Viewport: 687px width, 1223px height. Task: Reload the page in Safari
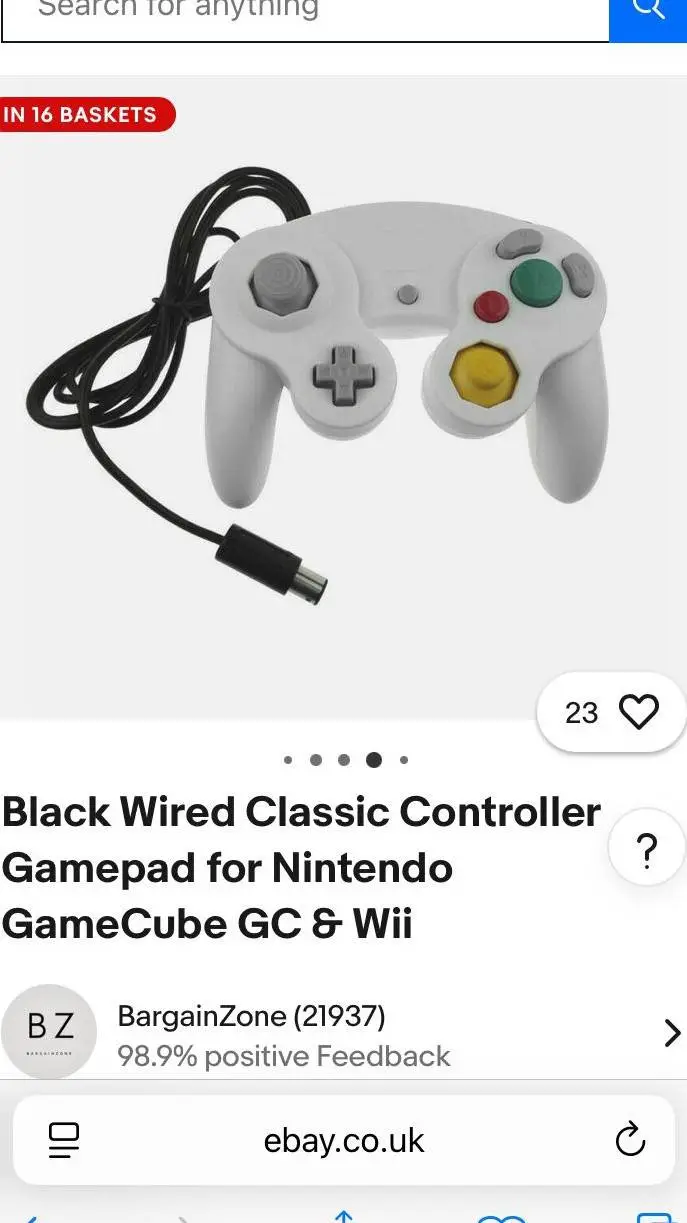(630, 1140)
